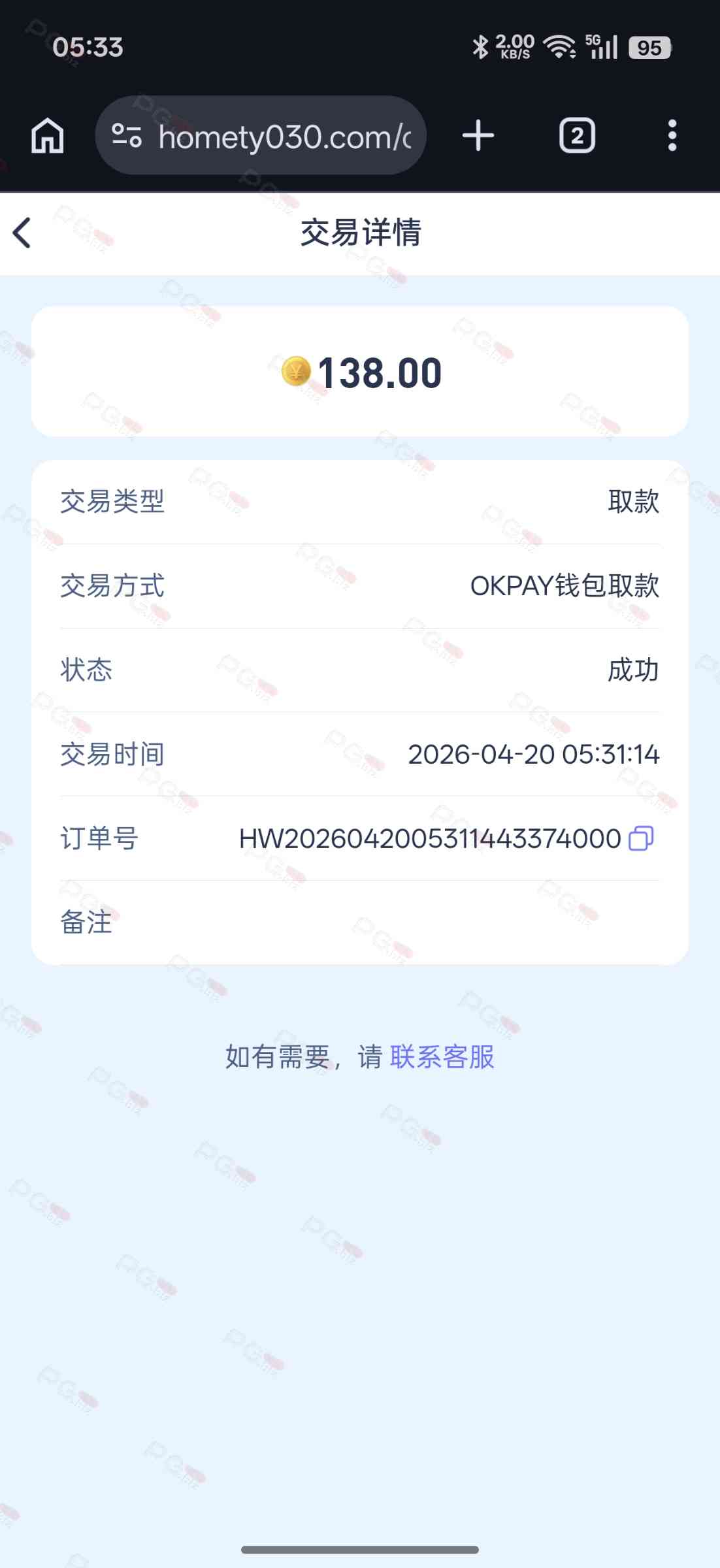Open the 联系客服 link
This screenshot has height=1568, width=720.
coord(442,1056)
